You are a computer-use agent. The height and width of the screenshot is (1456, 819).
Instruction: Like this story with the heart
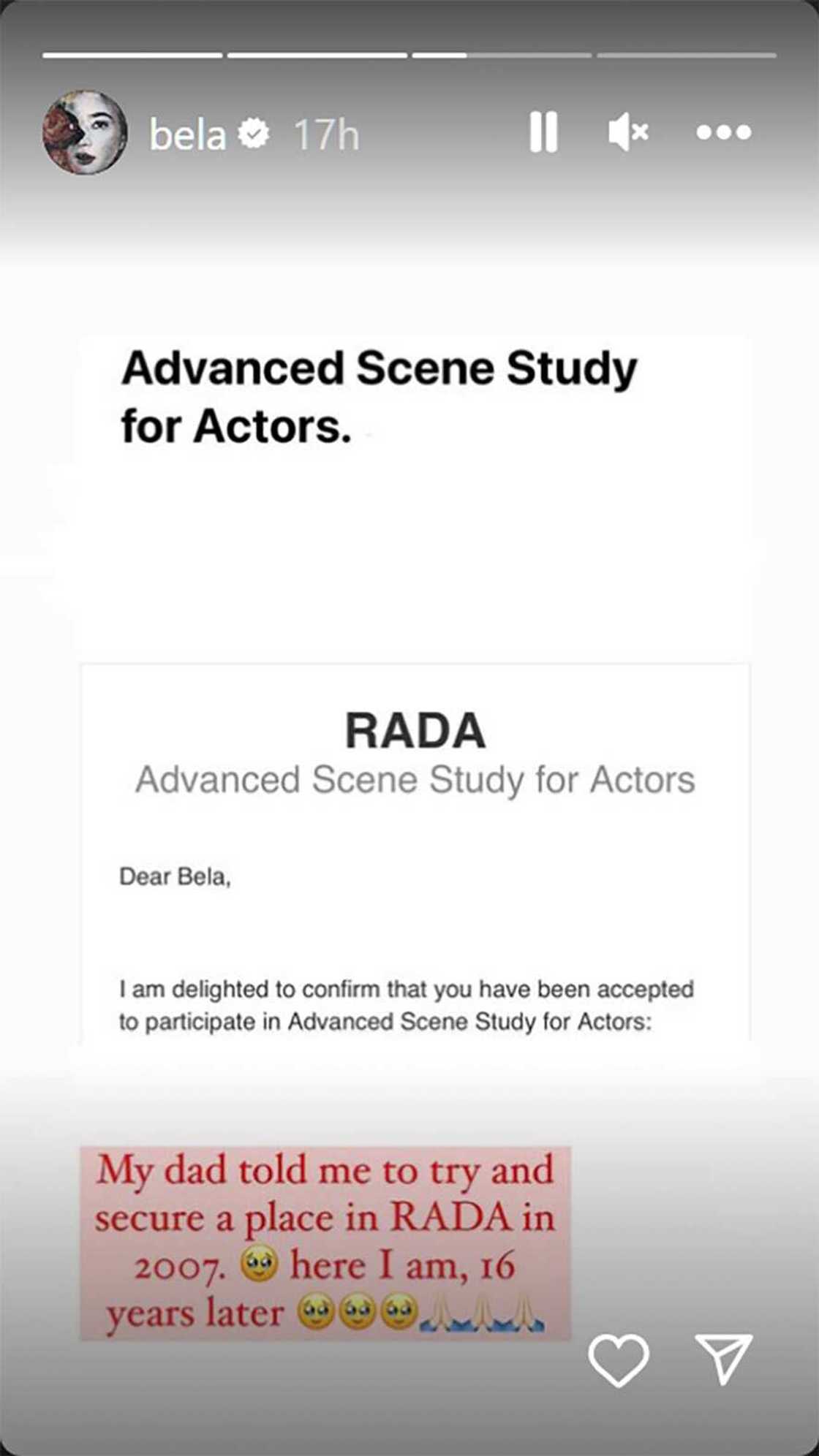pyautogui.click(x=619, y=1360)
